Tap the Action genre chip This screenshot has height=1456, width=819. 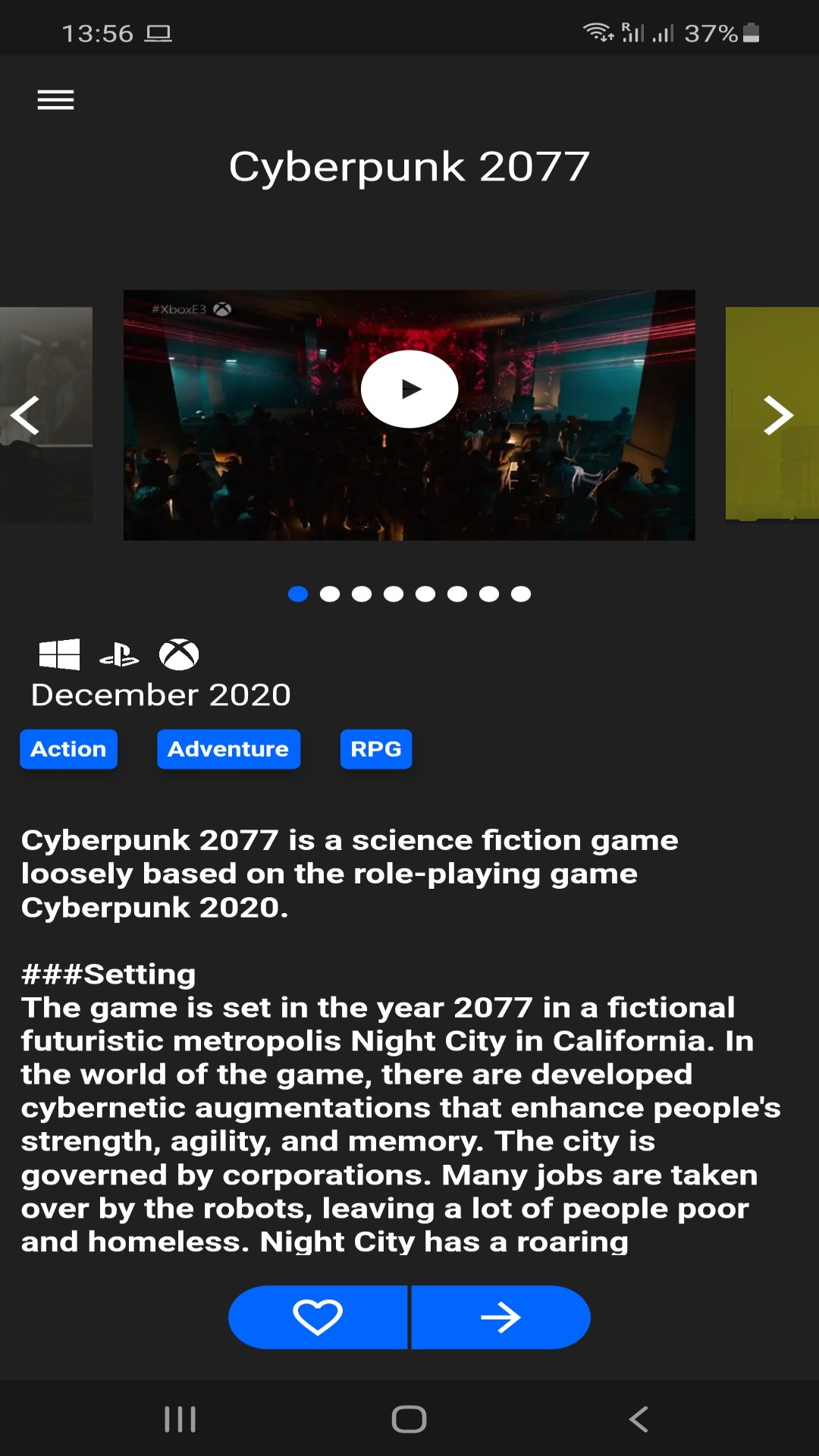[x=68, y=749]
